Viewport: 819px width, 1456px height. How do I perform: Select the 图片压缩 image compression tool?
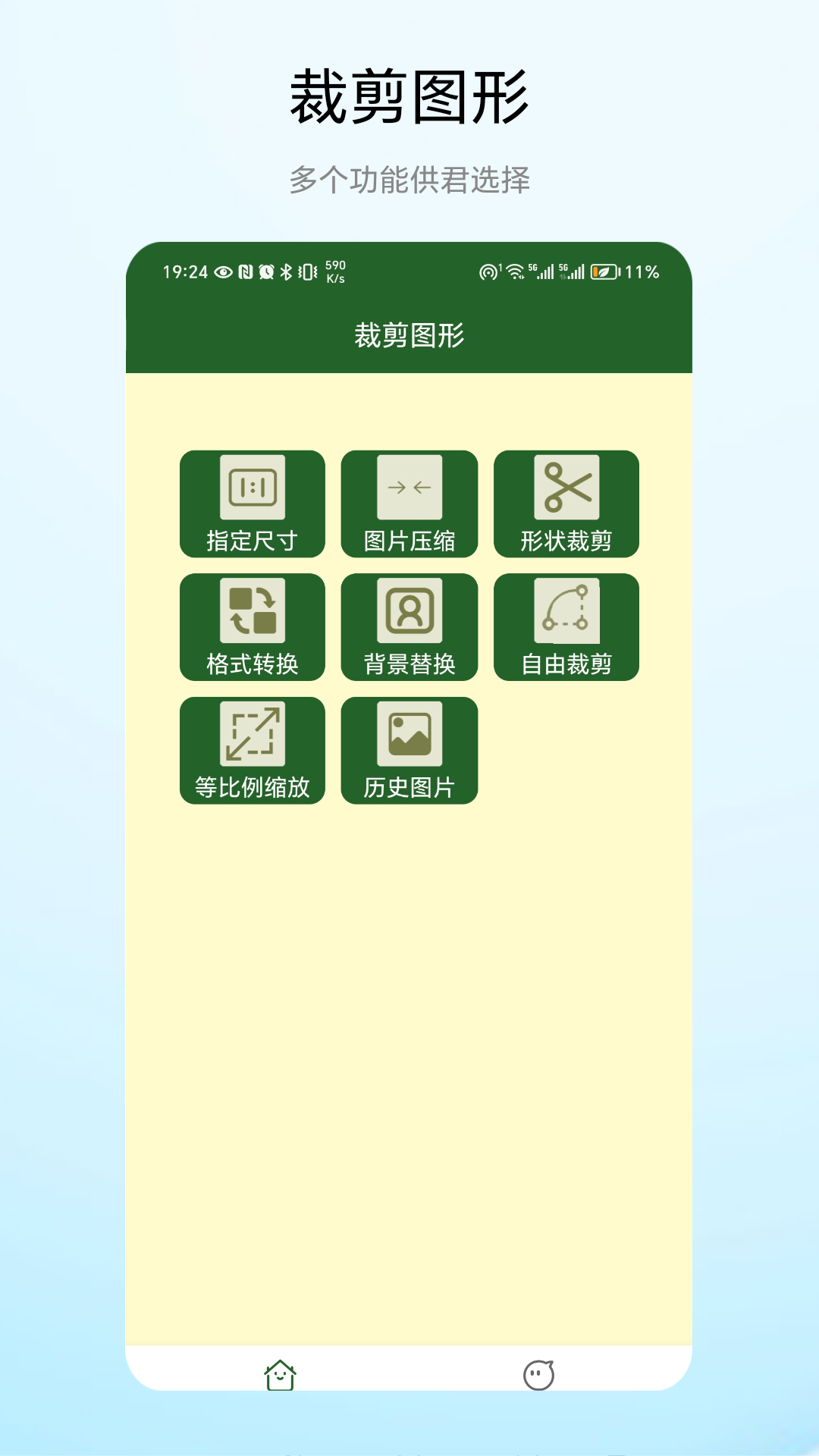[x=409, y=504]
